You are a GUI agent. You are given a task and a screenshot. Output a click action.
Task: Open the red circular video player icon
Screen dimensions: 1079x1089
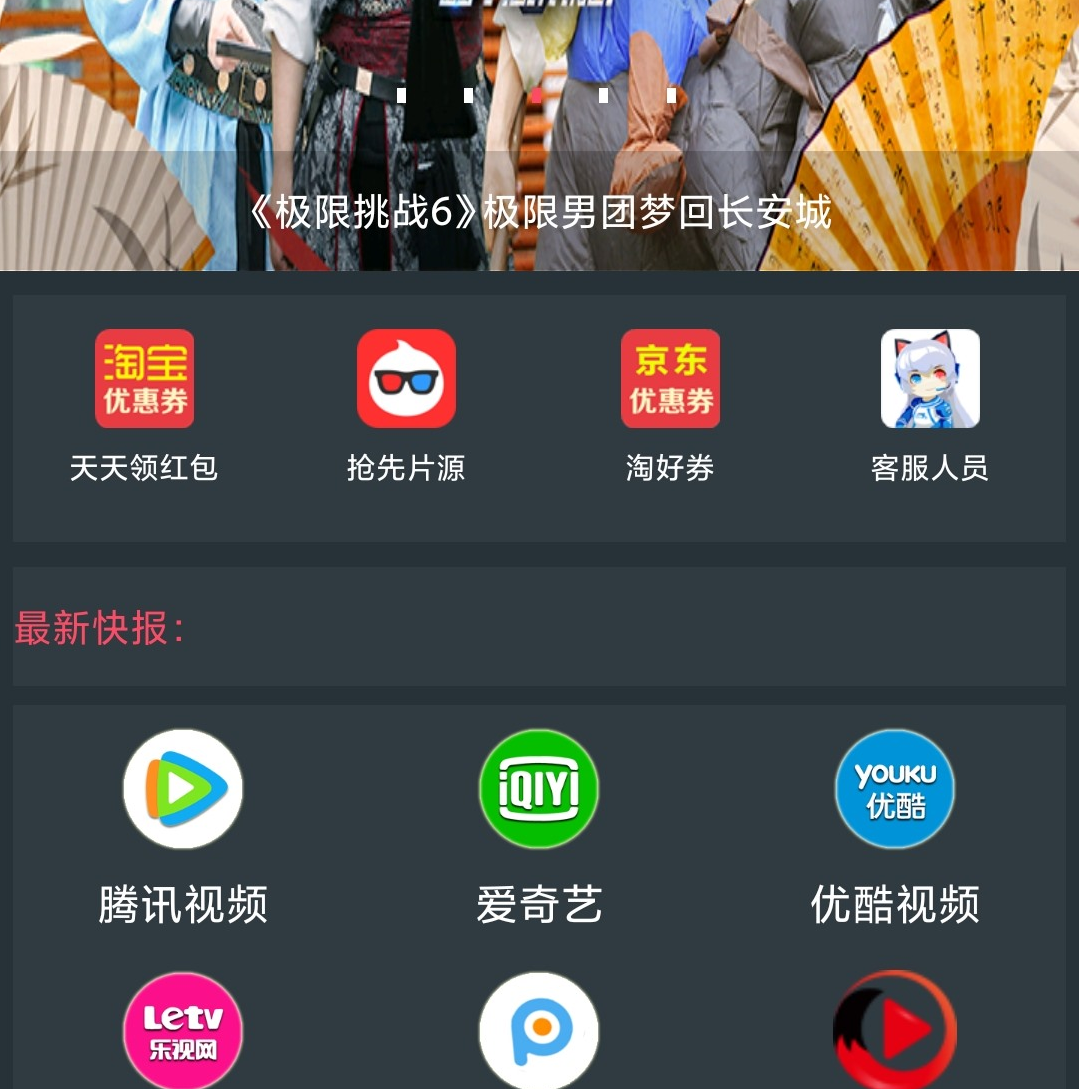[x=895, y=1030]
